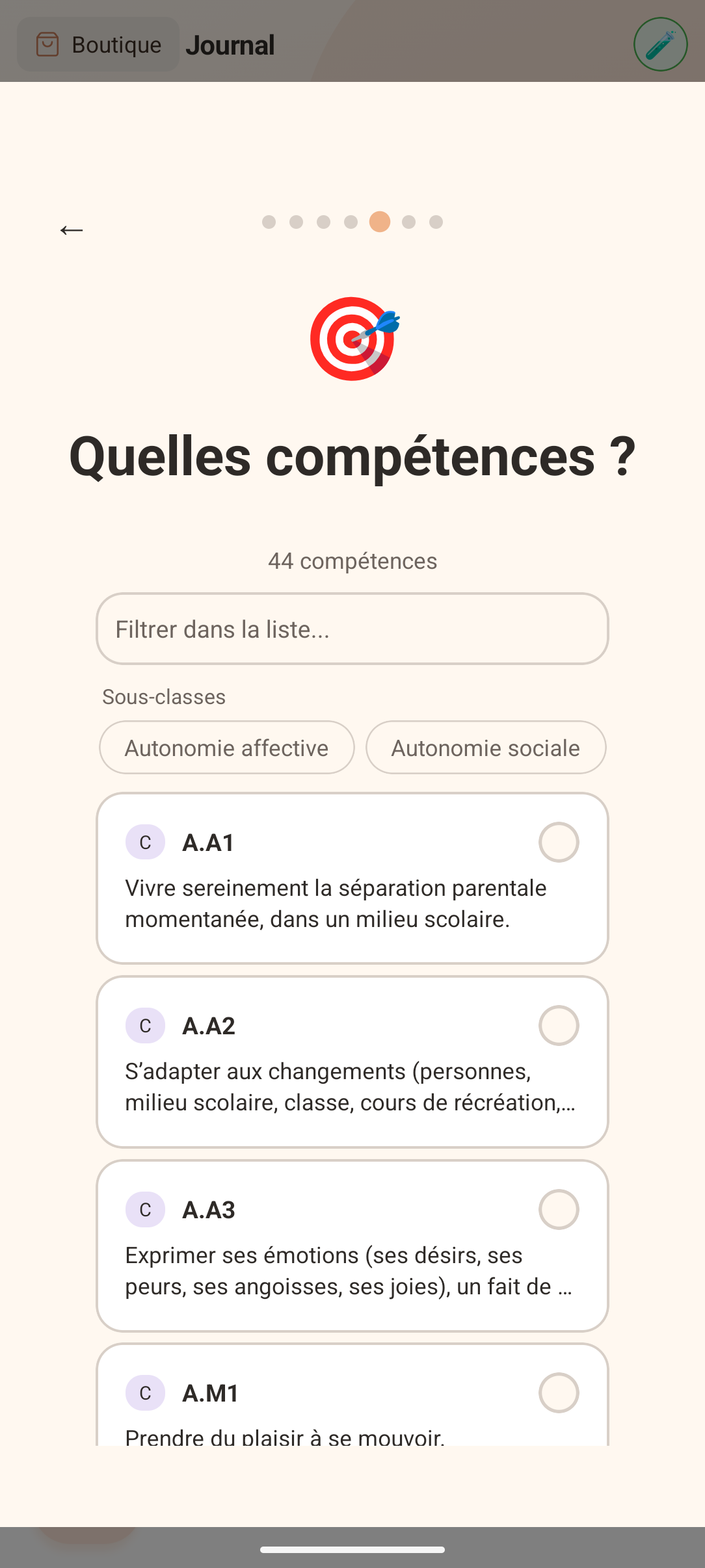This screenshot has height=1568, width=705.
Task: Click the dartboard target illustration
Action: coord(353,339)
